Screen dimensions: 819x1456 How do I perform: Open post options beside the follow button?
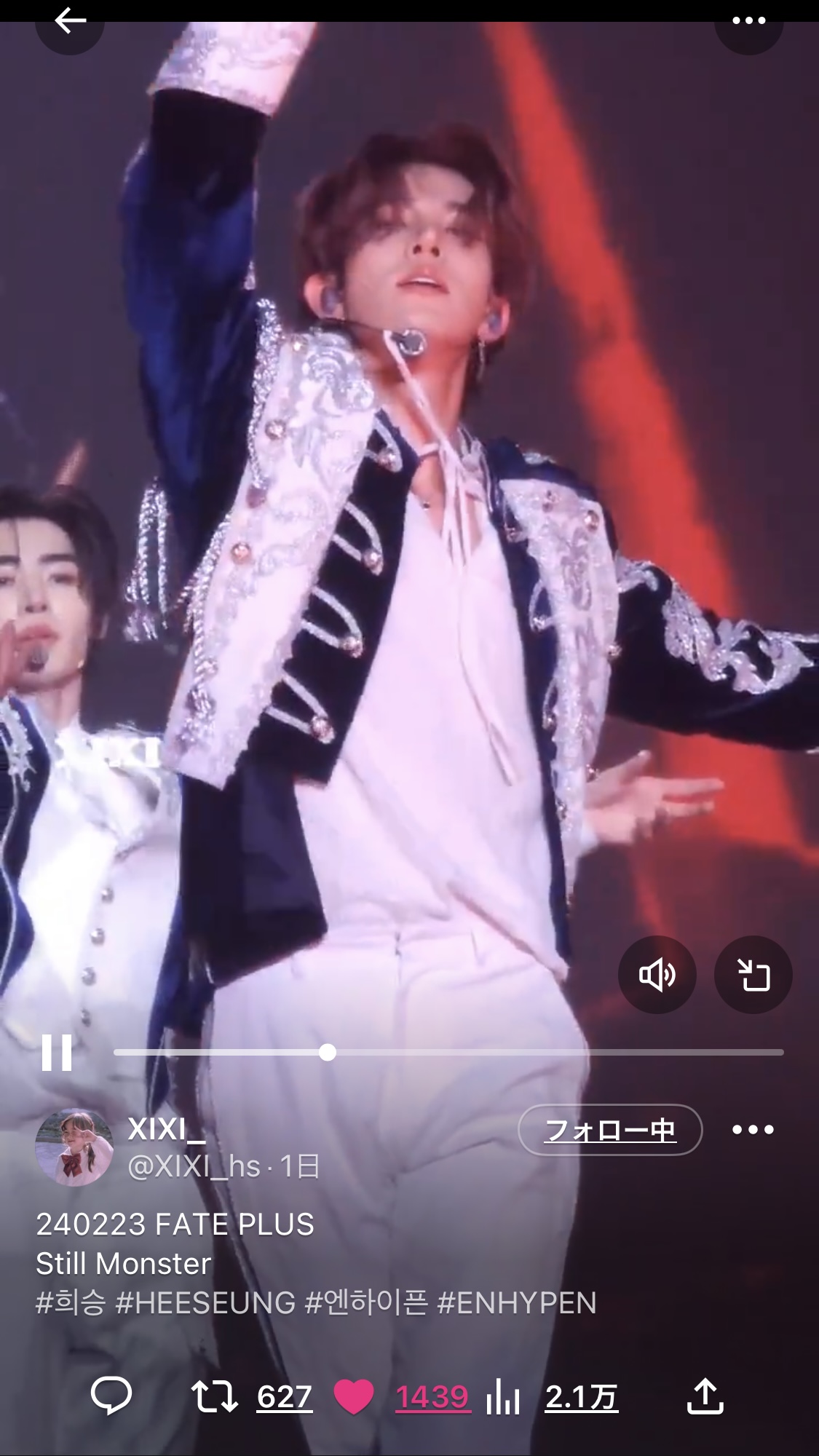point(753,1130)
